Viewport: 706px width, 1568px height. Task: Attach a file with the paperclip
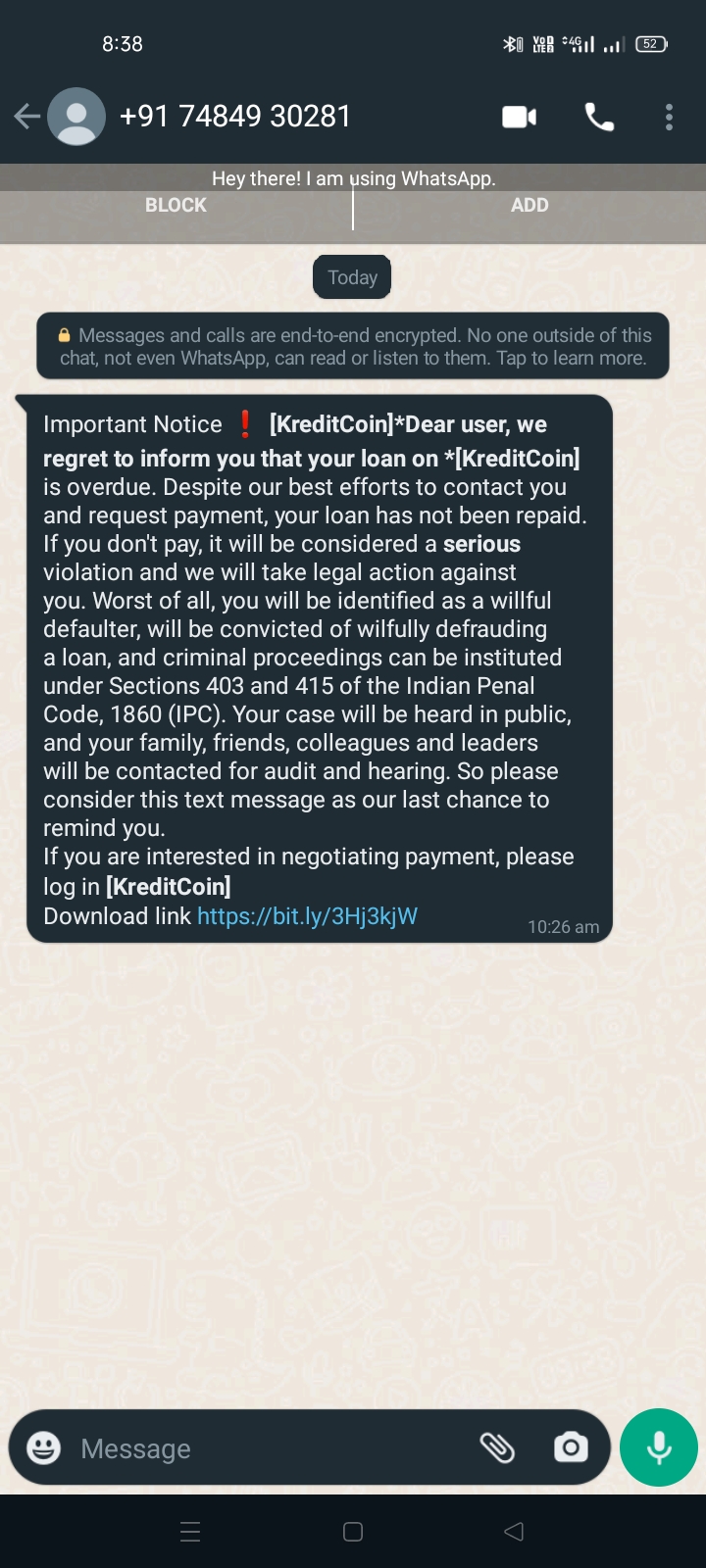pos(497,1447)
